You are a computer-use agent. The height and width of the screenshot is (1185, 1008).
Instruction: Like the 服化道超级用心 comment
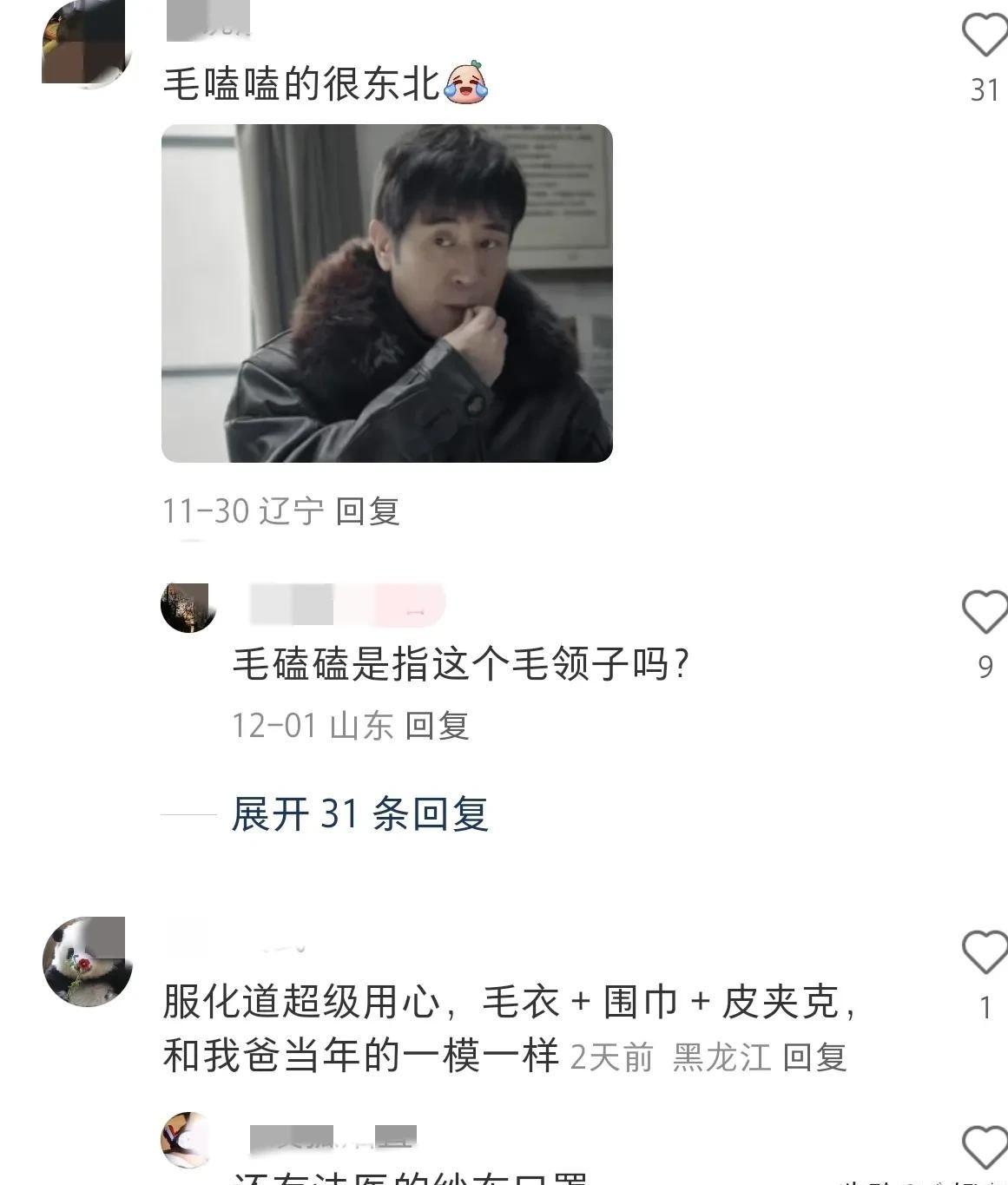985,952
